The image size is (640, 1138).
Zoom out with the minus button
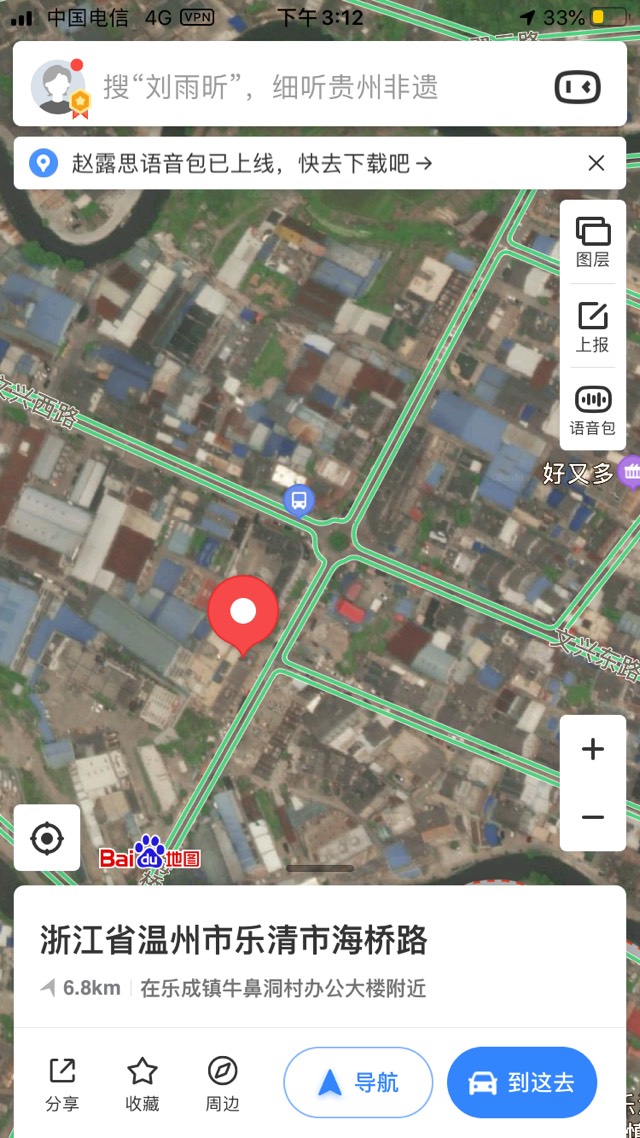click(593, 817)
